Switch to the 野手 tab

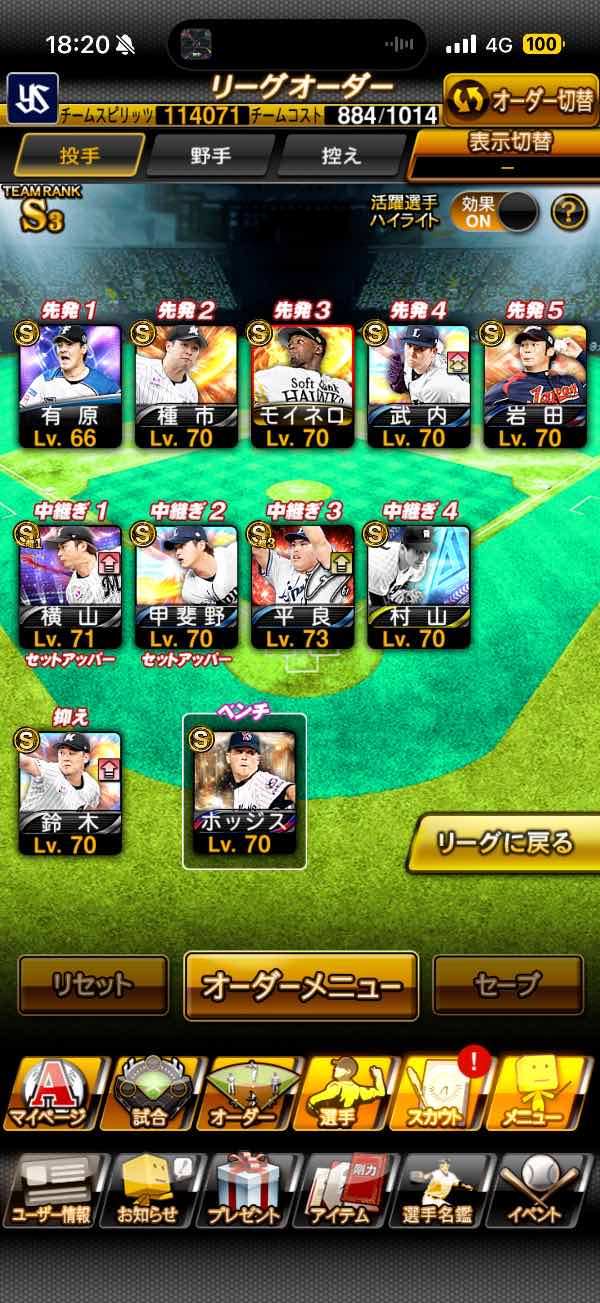211,155
